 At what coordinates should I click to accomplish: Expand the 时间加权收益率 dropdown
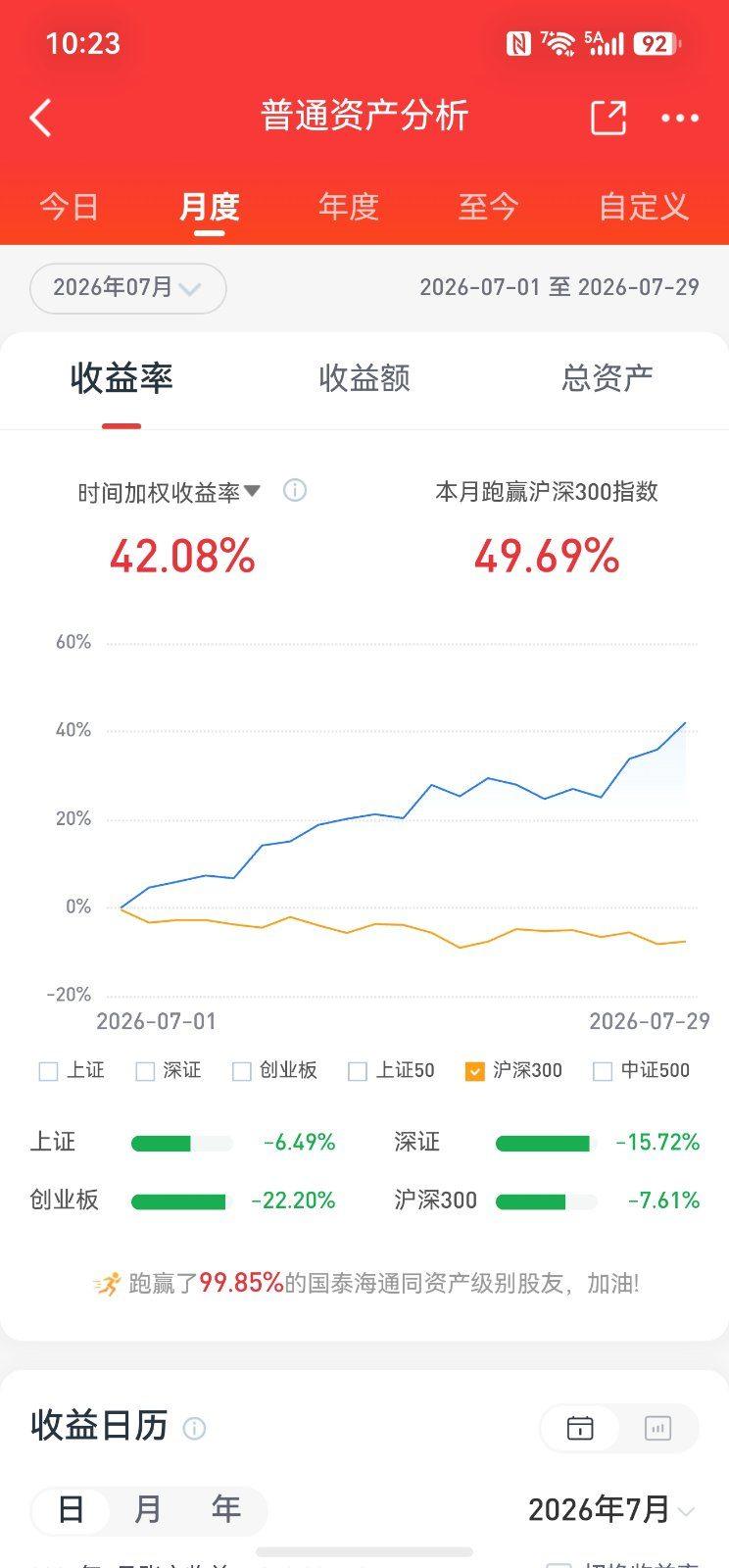tap(169, 492)
